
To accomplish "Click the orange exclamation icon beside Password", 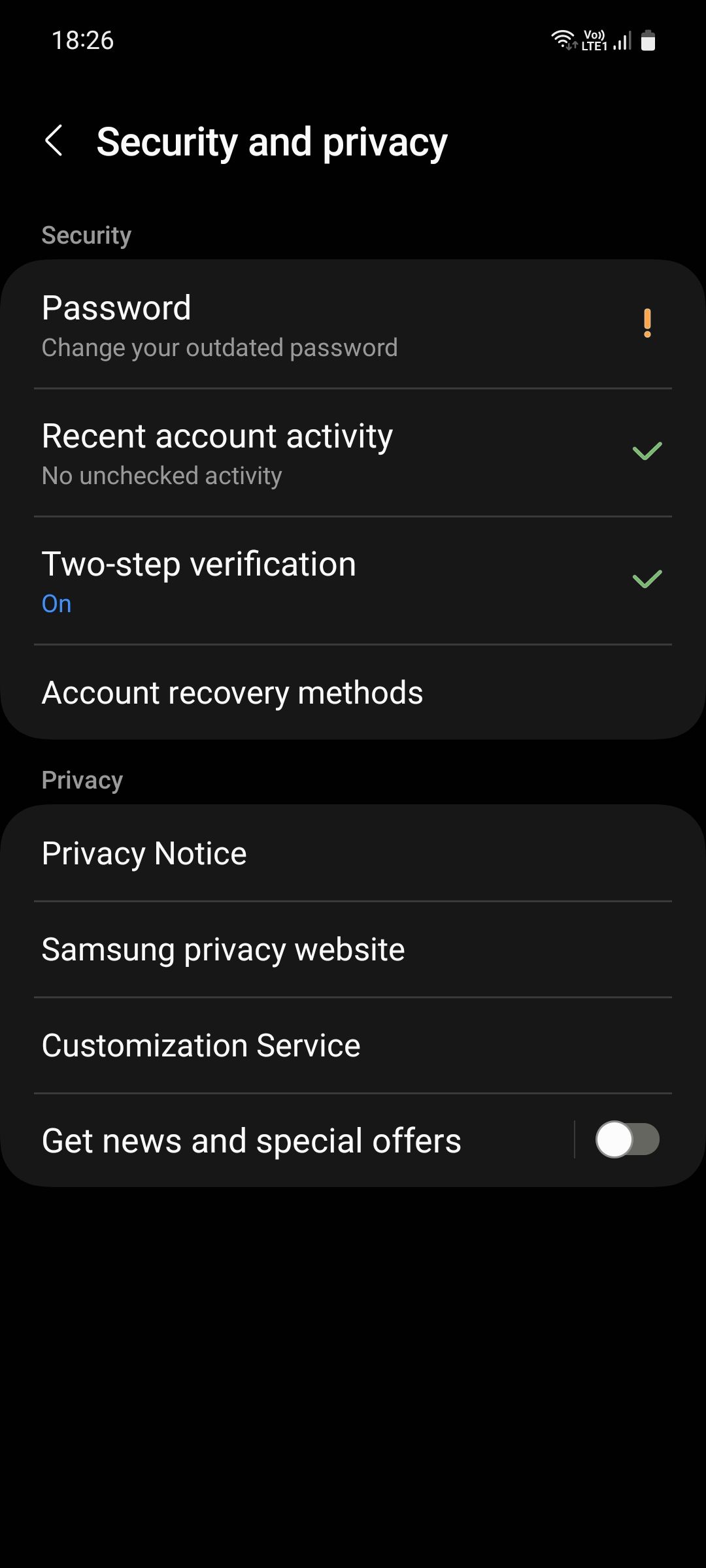I will coord(647,325).
